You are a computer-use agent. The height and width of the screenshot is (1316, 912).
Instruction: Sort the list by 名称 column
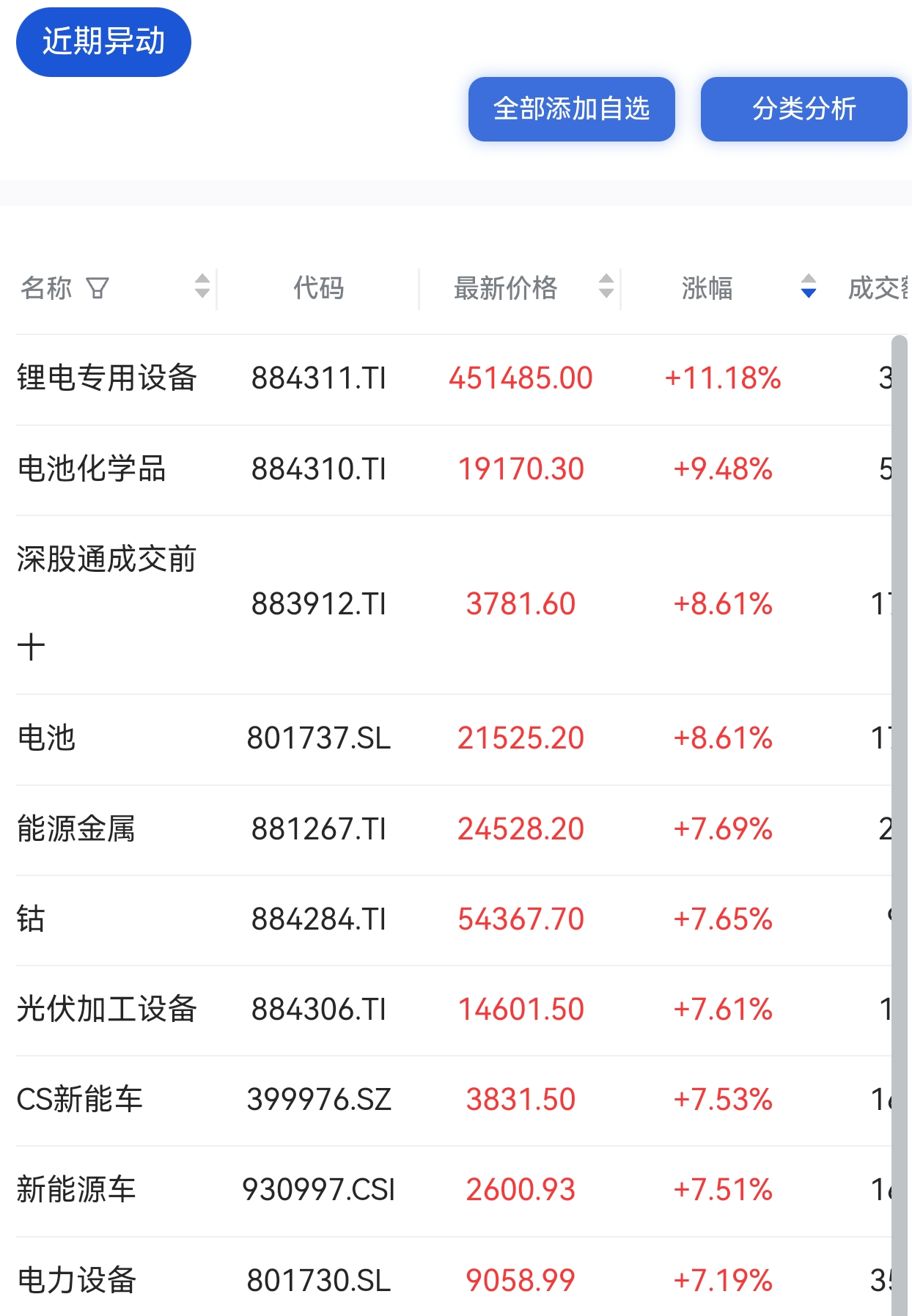coord(202,286)
